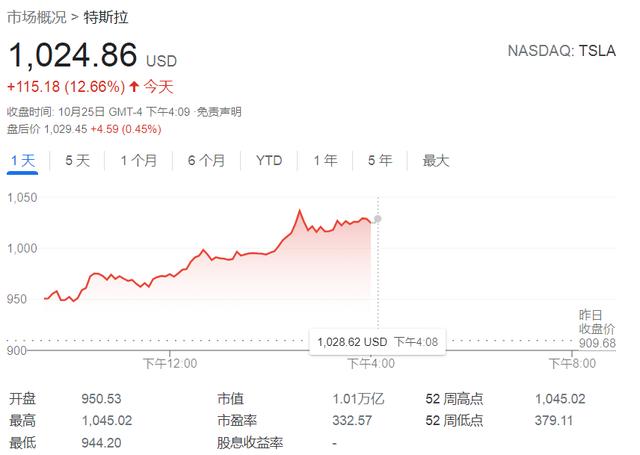Select the 1 个月 time range
The width and height of the screenshot is (640, 455).
tap(138, 160)
